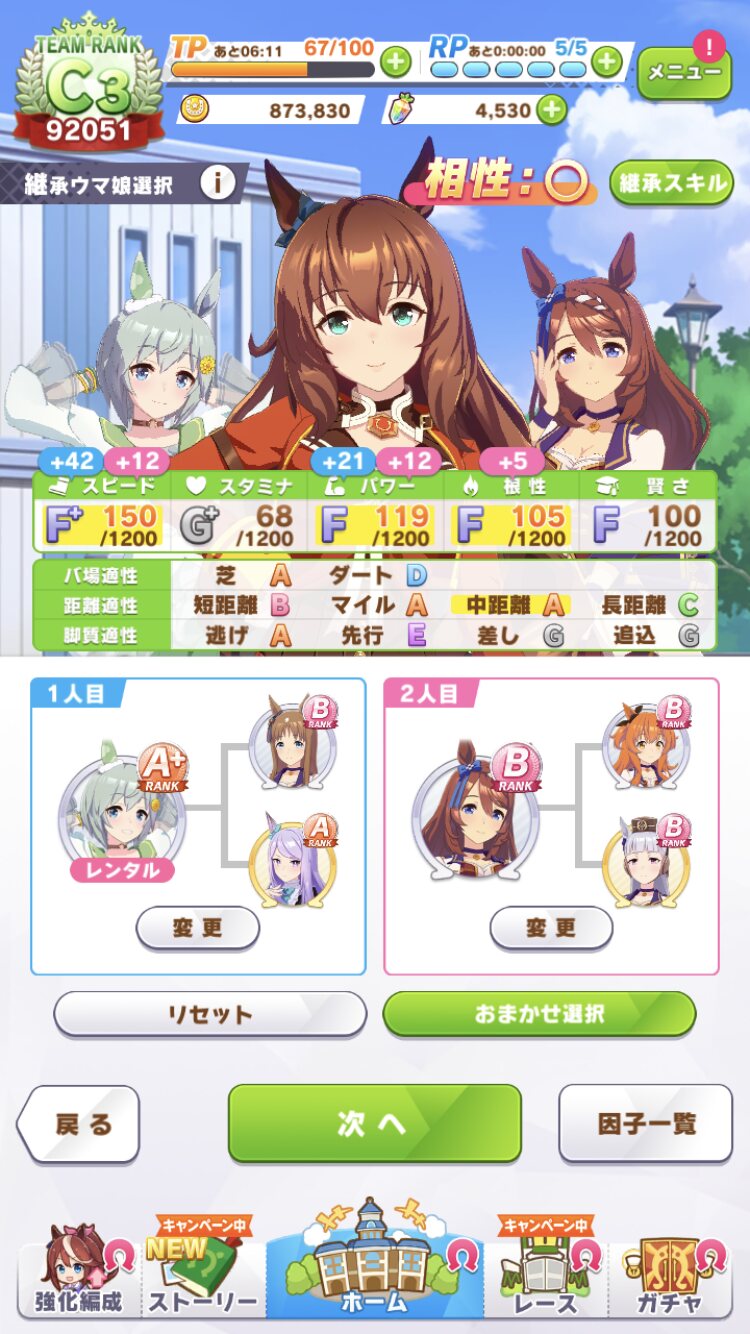This screenshot has width=750, height=1334.
Task: Proceed with 次へ
Action: pyautogui.click(x=375, y=1123)
